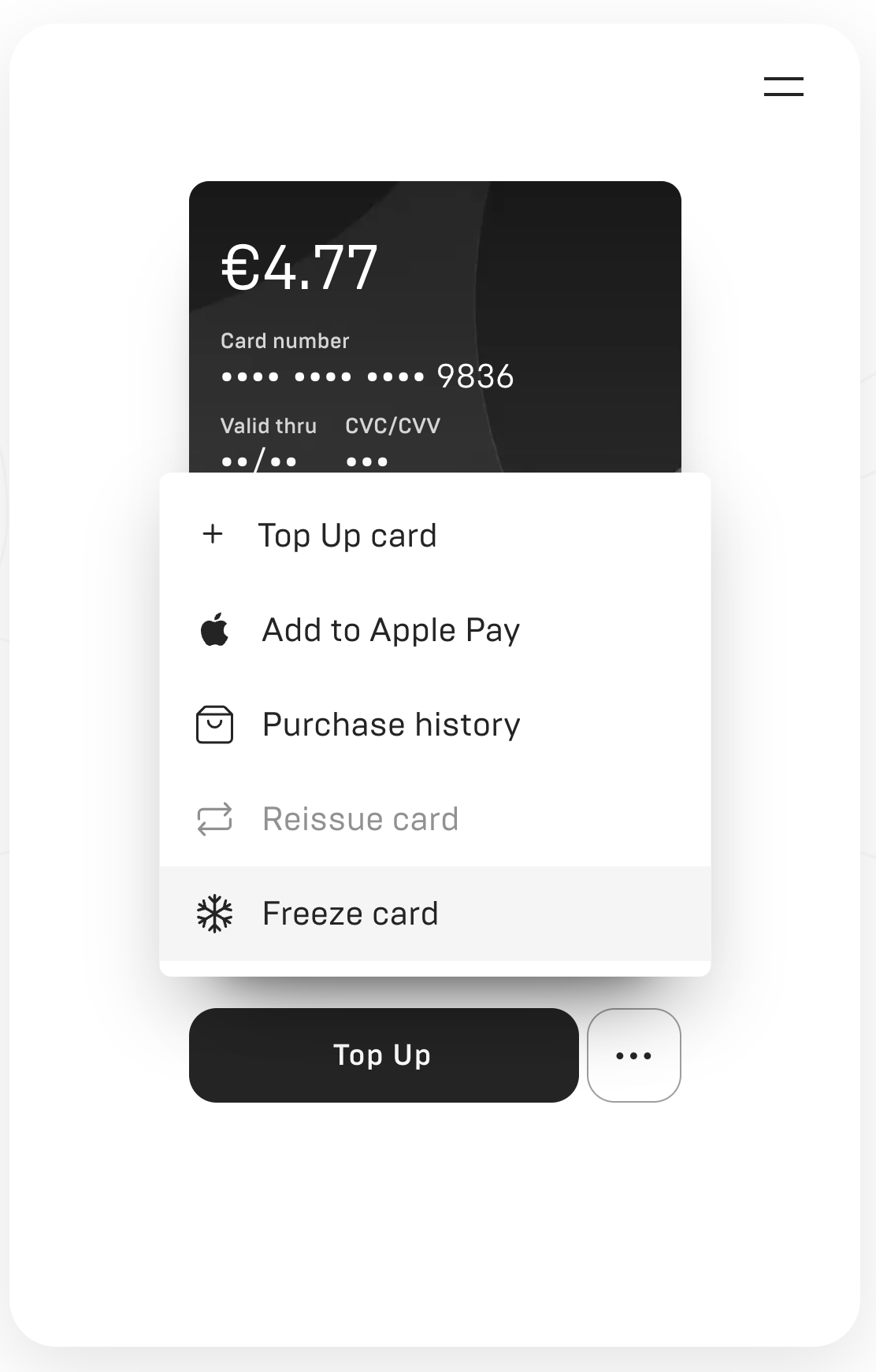Click the €4.77 balance display

click(299, 268)
